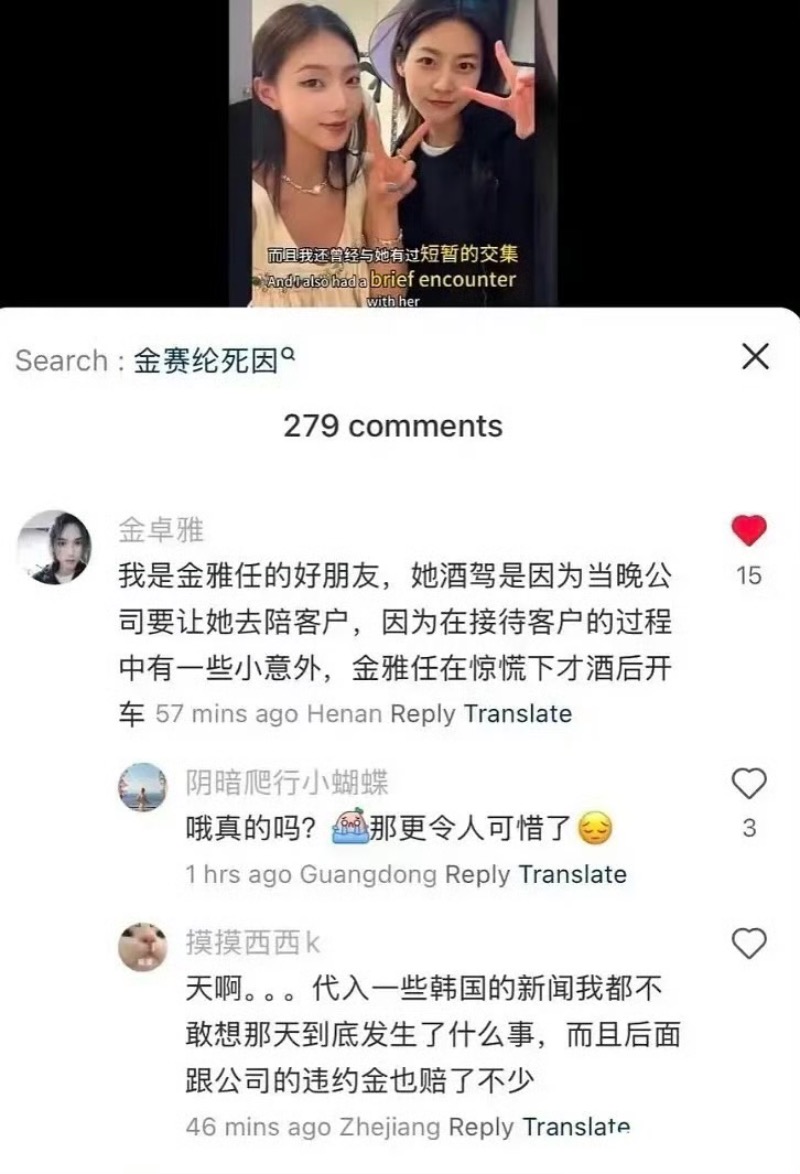Translate 金卓雅's comment
The width and height of the screenshot is (800, 1174).
click(x=518, y=714)
